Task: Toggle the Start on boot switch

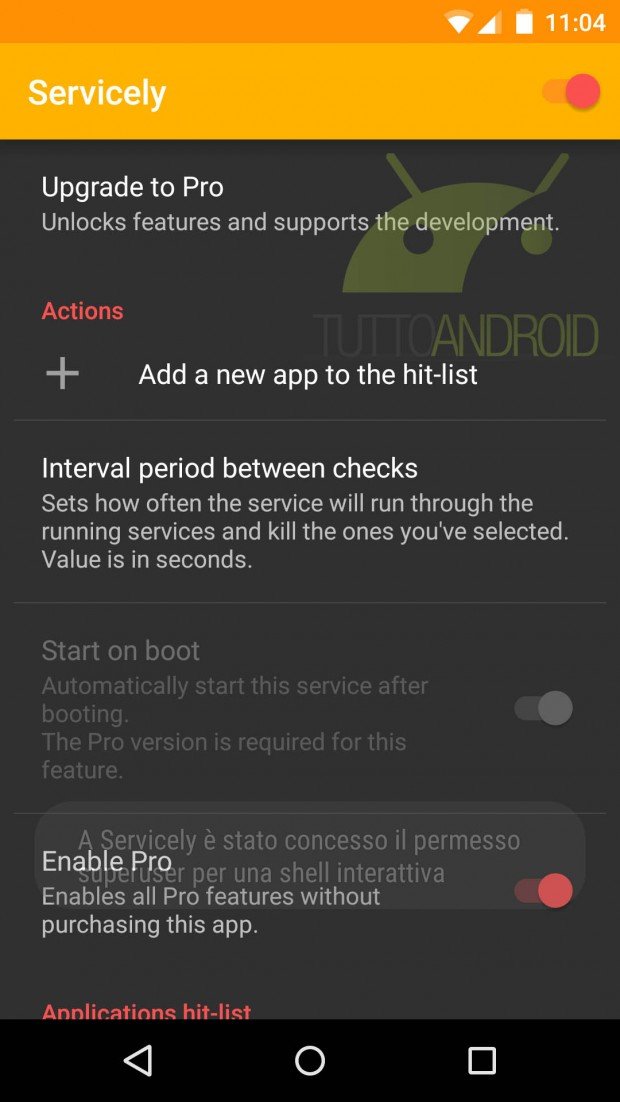Action: point(543,708)
